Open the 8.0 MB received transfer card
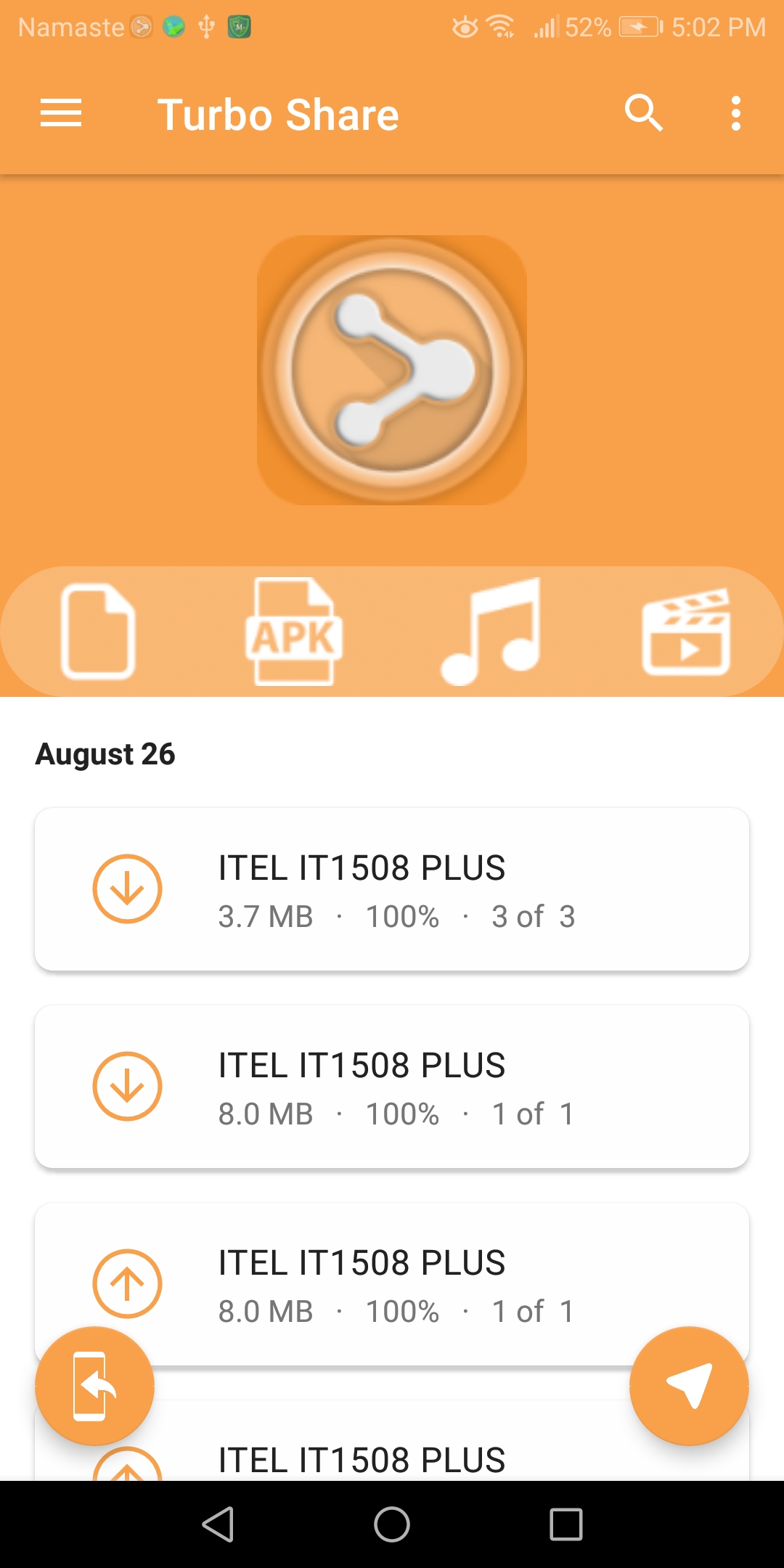The image size is (784, 1568). tap(392, 1087)
